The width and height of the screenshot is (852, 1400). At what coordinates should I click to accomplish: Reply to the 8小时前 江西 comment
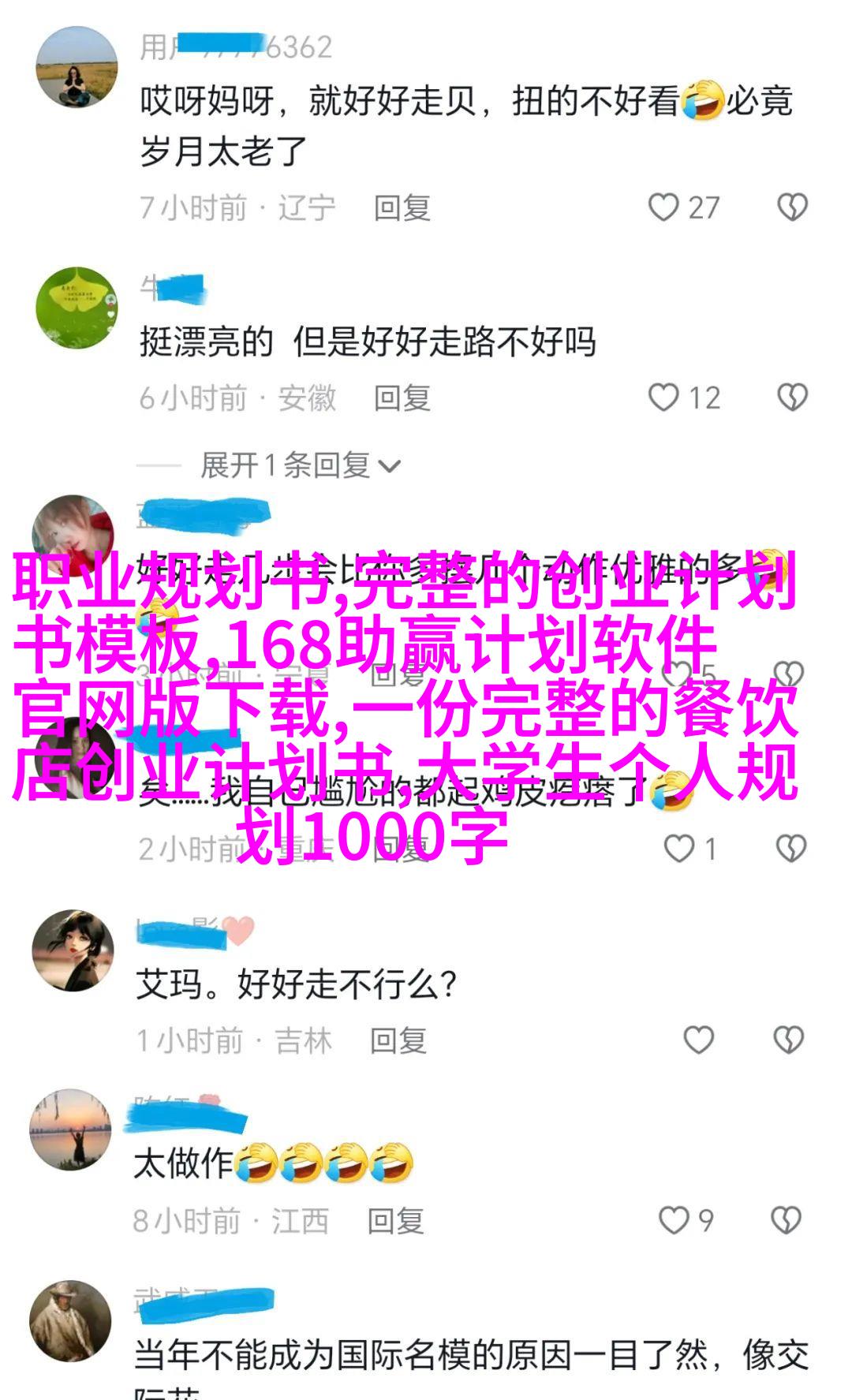click(x=395, y=1221)
